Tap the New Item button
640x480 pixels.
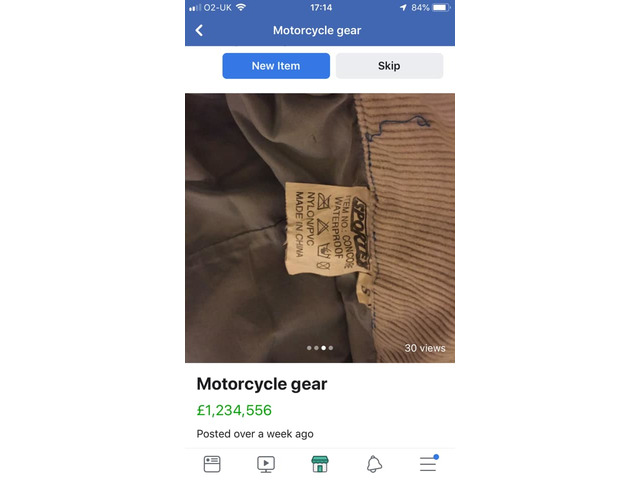pyautogui.click(x=276, y=66)
